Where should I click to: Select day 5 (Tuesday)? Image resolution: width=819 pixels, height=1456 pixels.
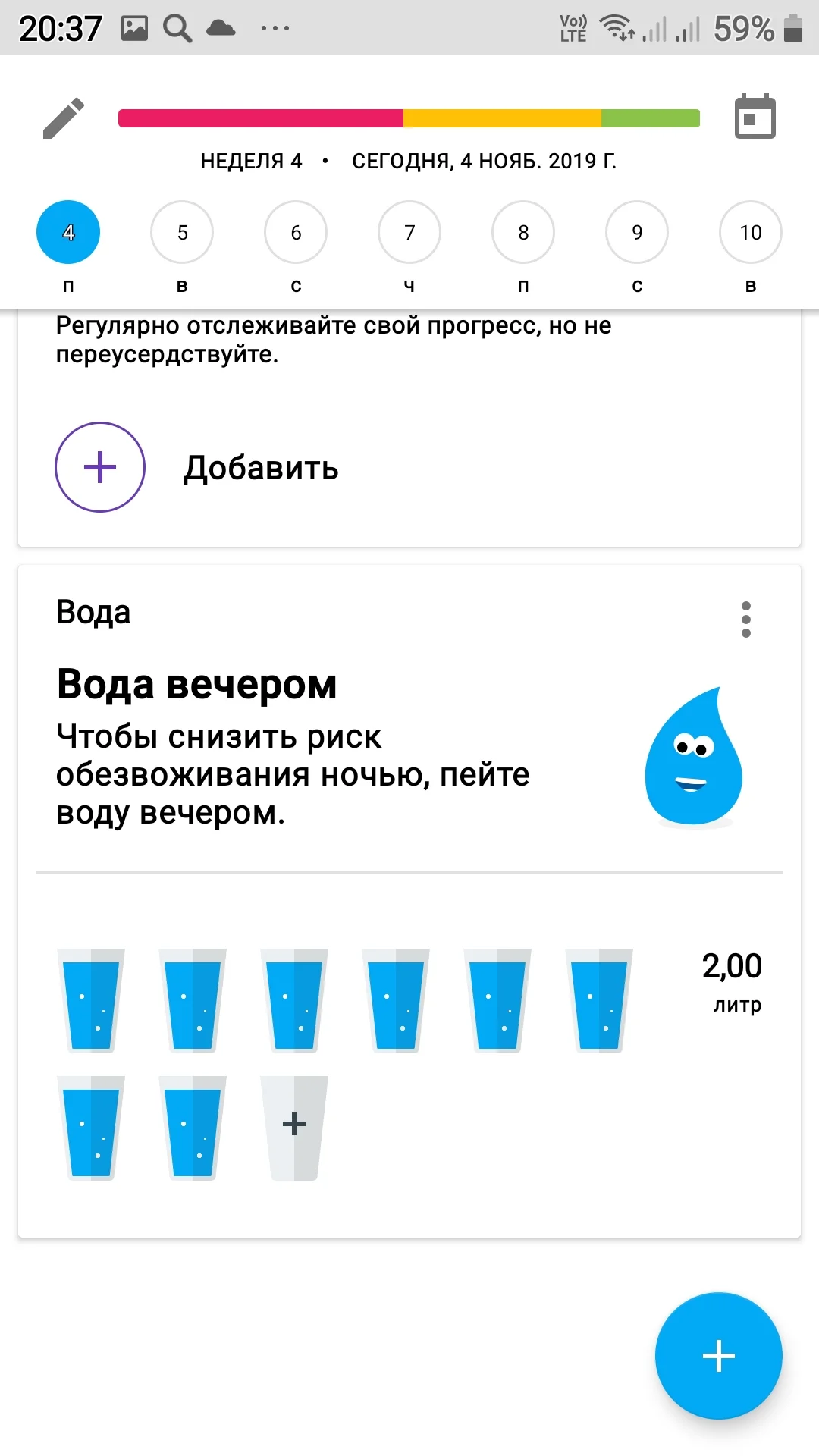(182, 232)
